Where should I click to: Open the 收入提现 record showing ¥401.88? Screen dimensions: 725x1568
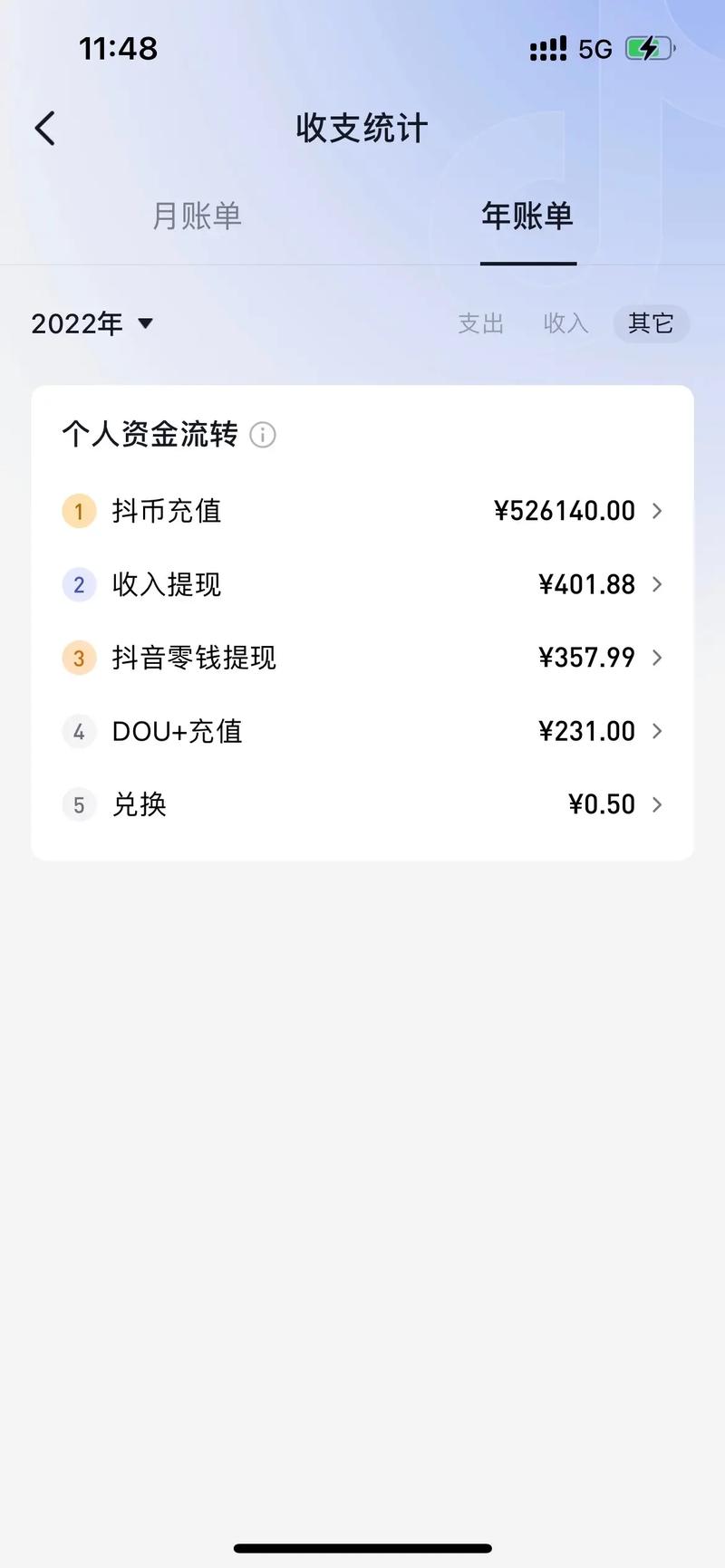(362, 584)
